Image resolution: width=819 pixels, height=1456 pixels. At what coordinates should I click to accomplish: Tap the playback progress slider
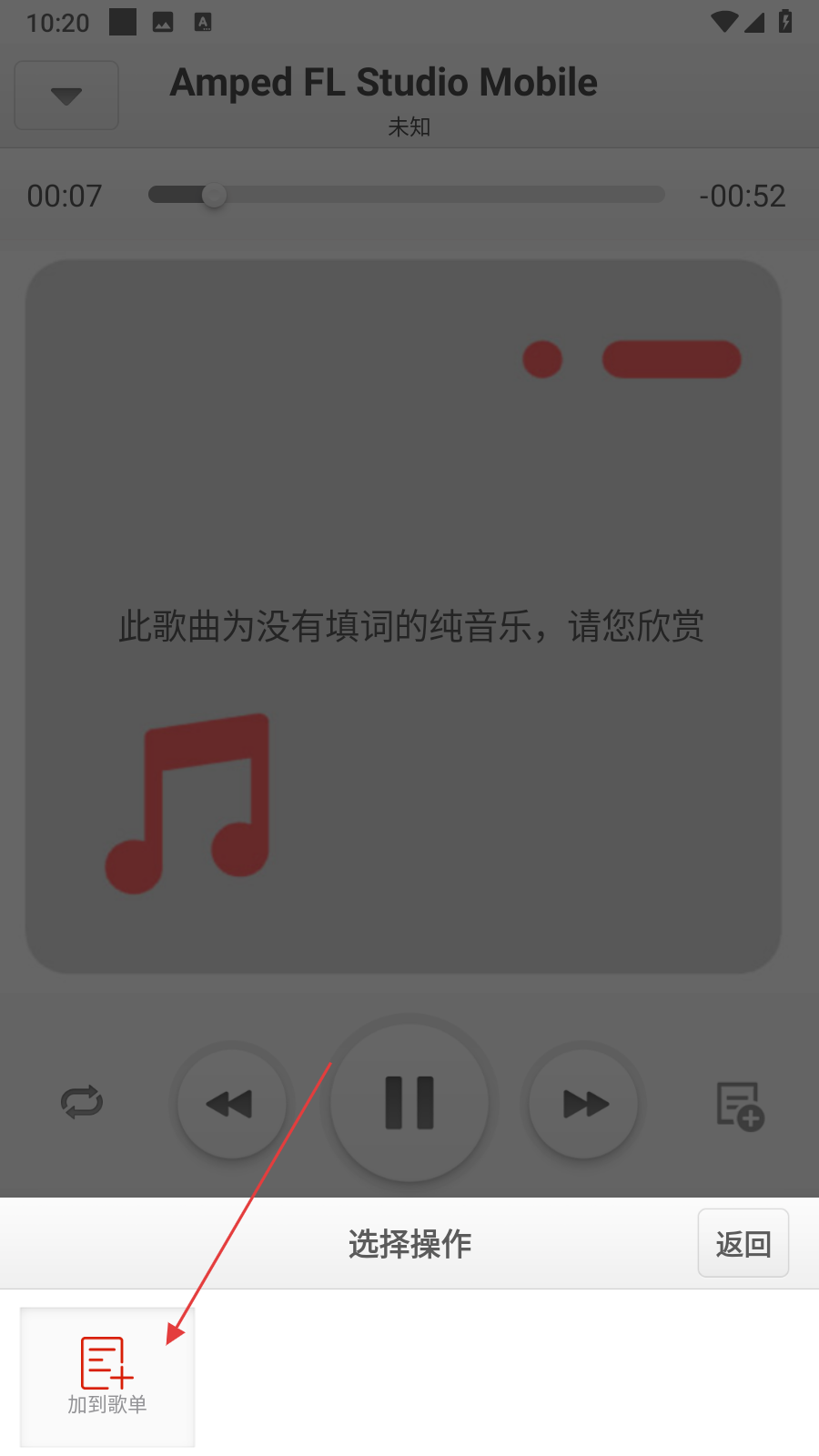(x=406, y=195)
